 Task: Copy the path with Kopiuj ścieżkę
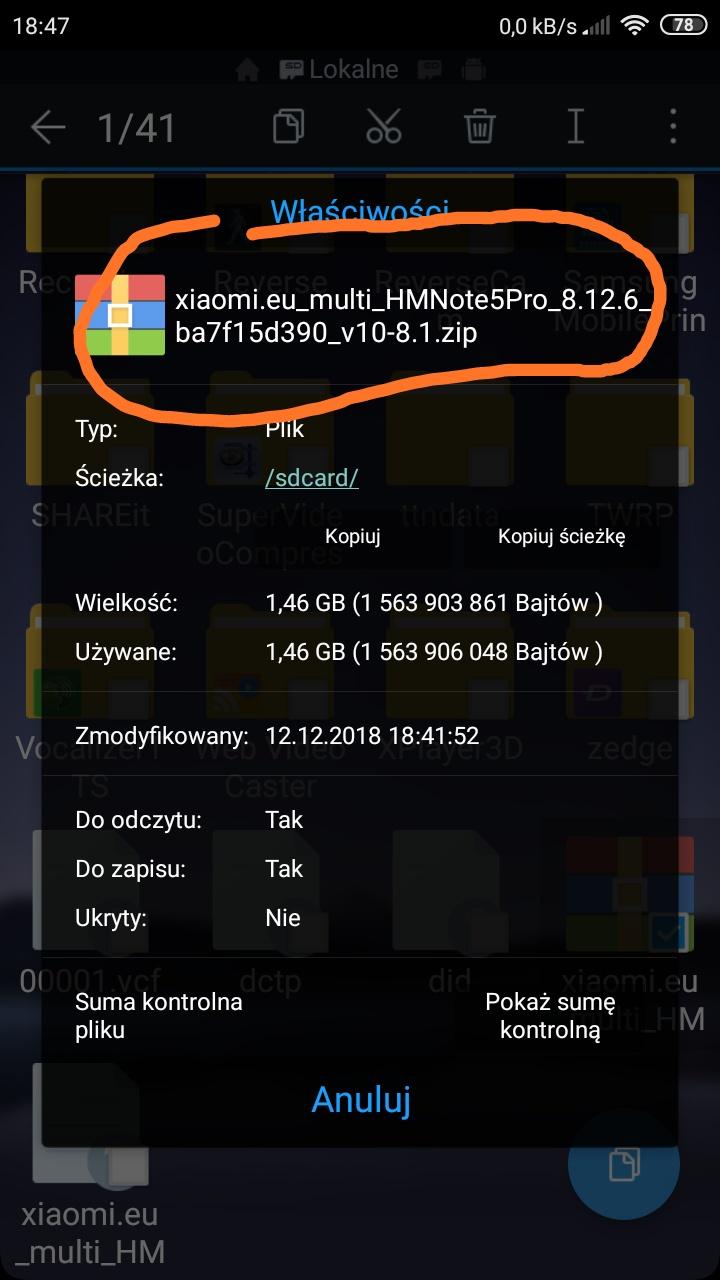(561, 536)
